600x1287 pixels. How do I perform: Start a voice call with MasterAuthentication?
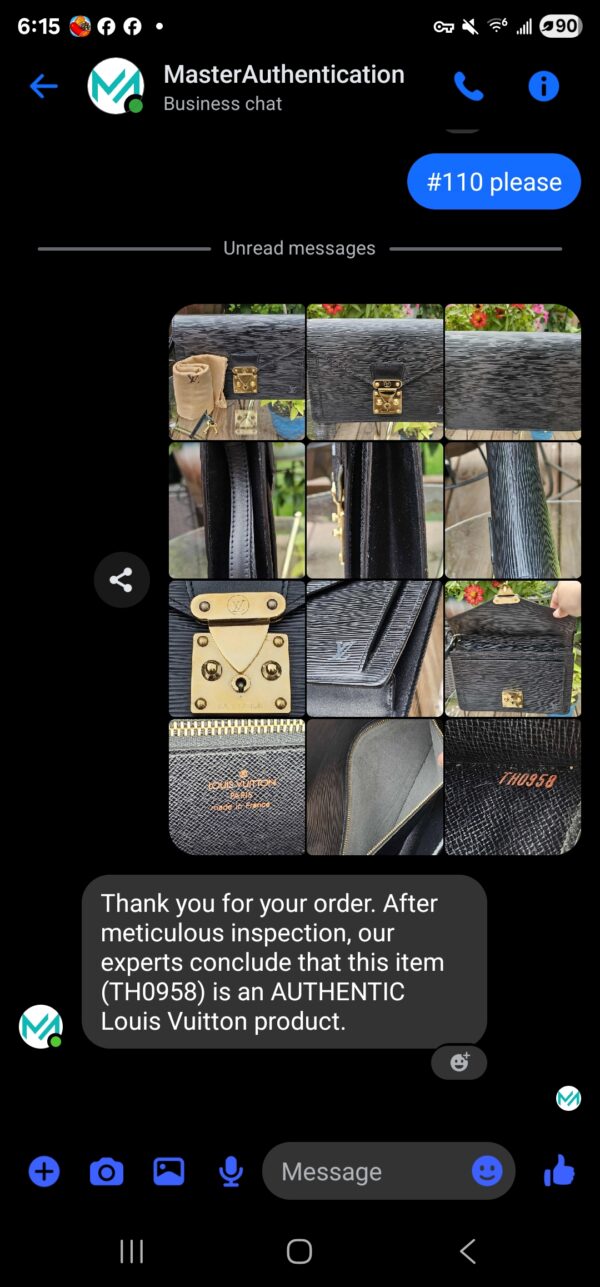(x=468, y=87)
